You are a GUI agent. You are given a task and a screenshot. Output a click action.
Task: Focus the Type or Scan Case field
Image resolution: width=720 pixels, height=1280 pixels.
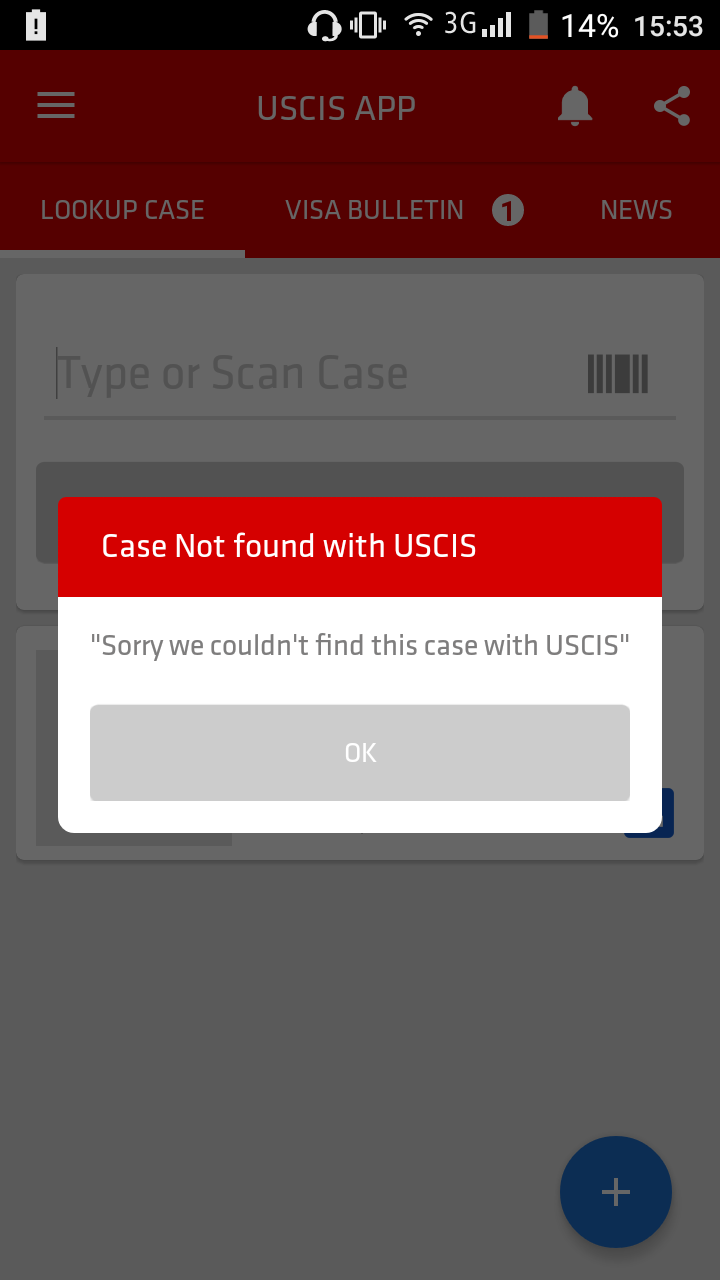300,374
